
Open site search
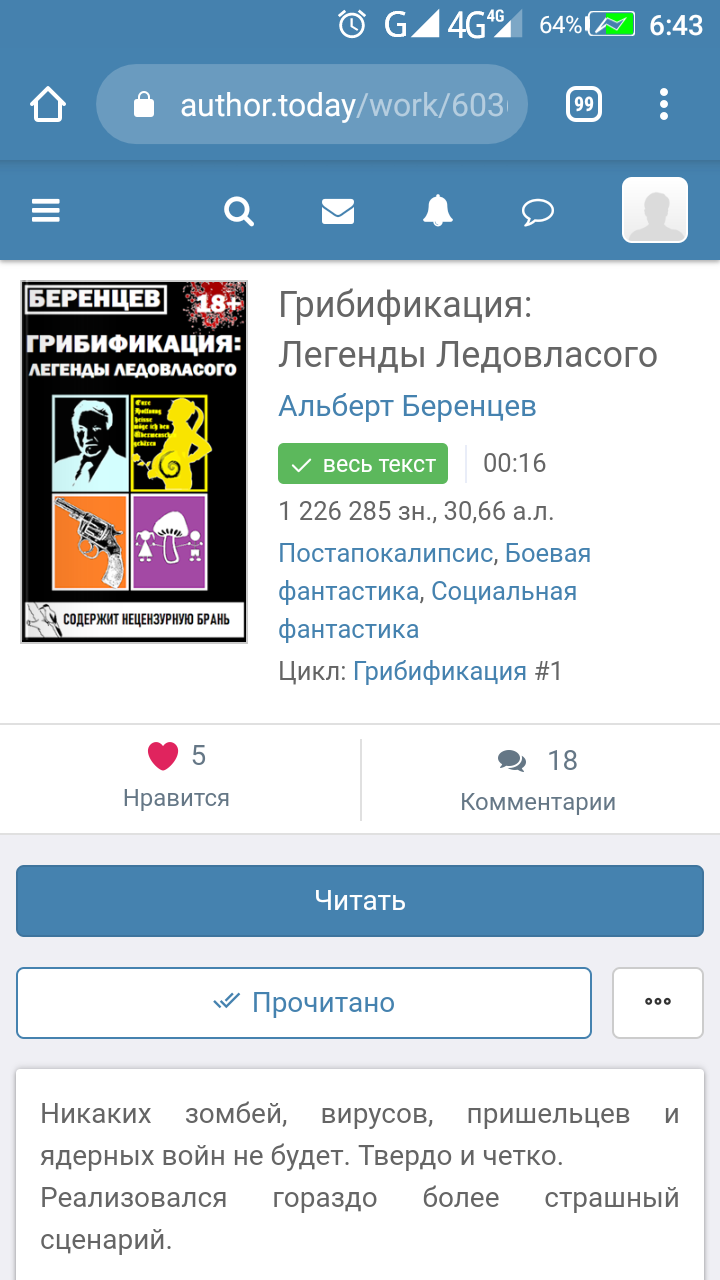click(239, 211)
